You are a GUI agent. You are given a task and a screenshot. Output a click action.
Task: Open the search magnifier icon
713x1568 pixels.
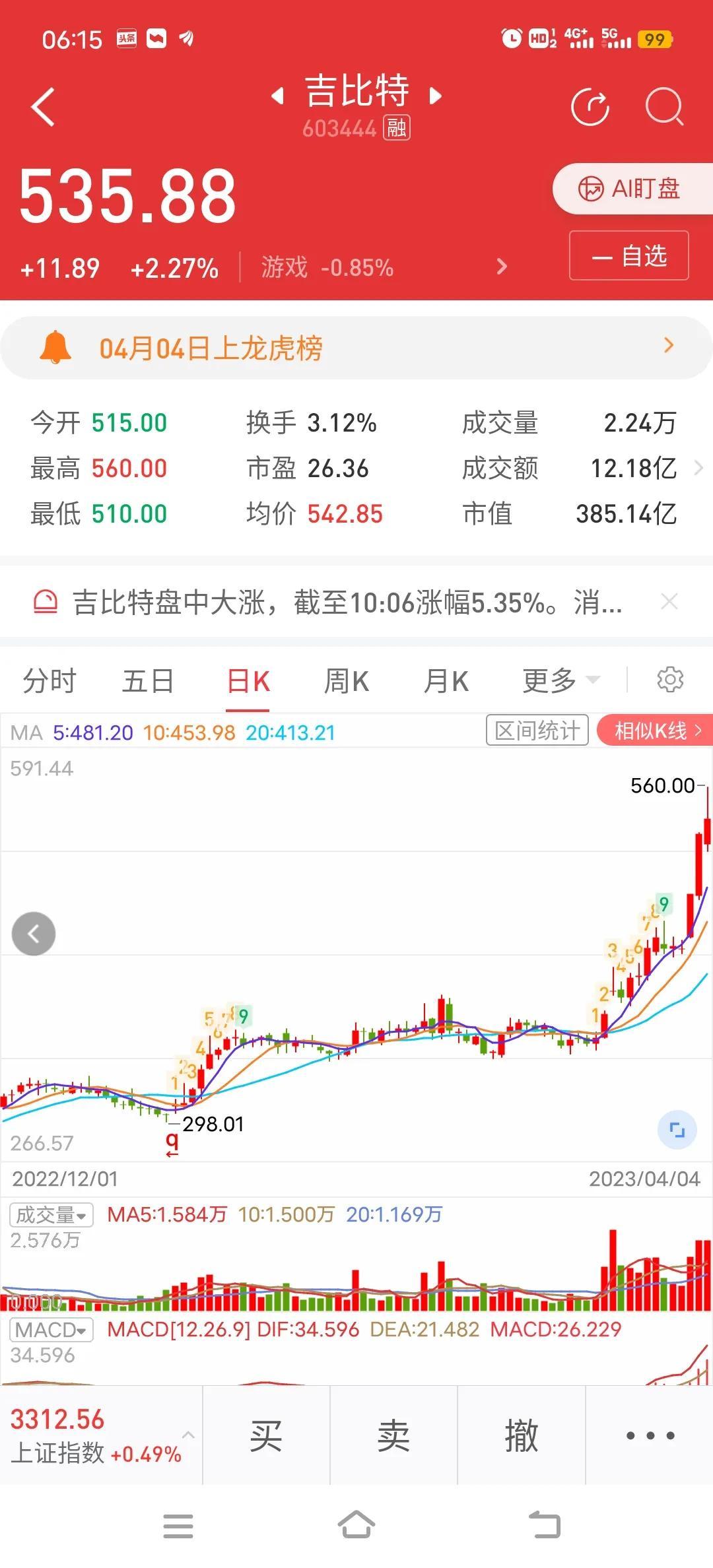pos(663,106)
